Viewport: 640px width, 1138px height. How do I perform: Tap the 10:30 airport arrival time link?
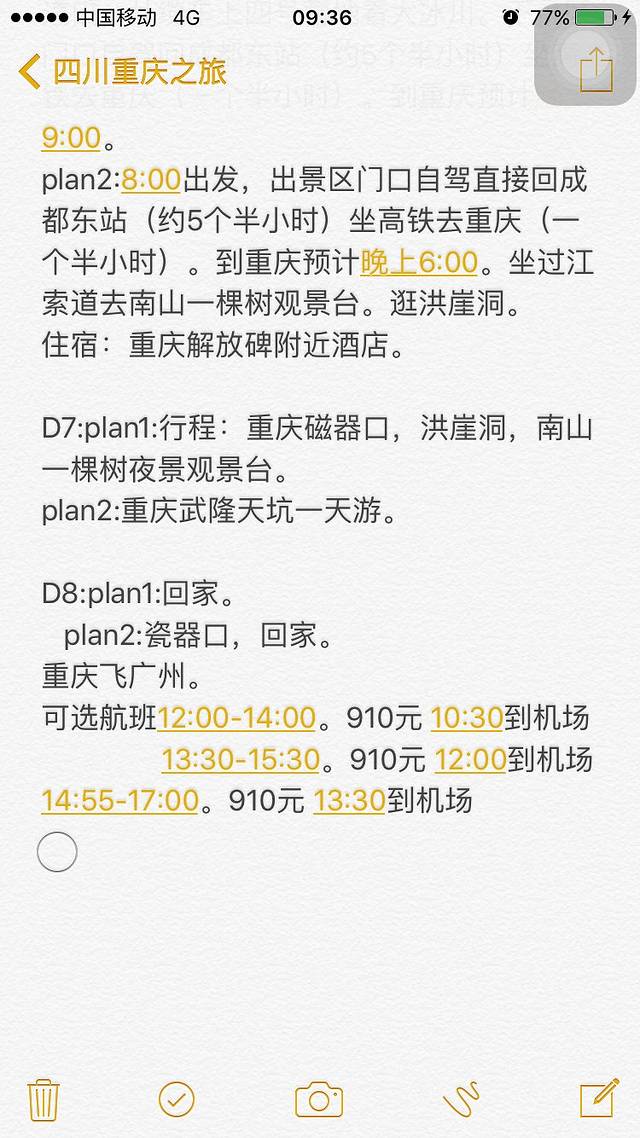(467, 717)
